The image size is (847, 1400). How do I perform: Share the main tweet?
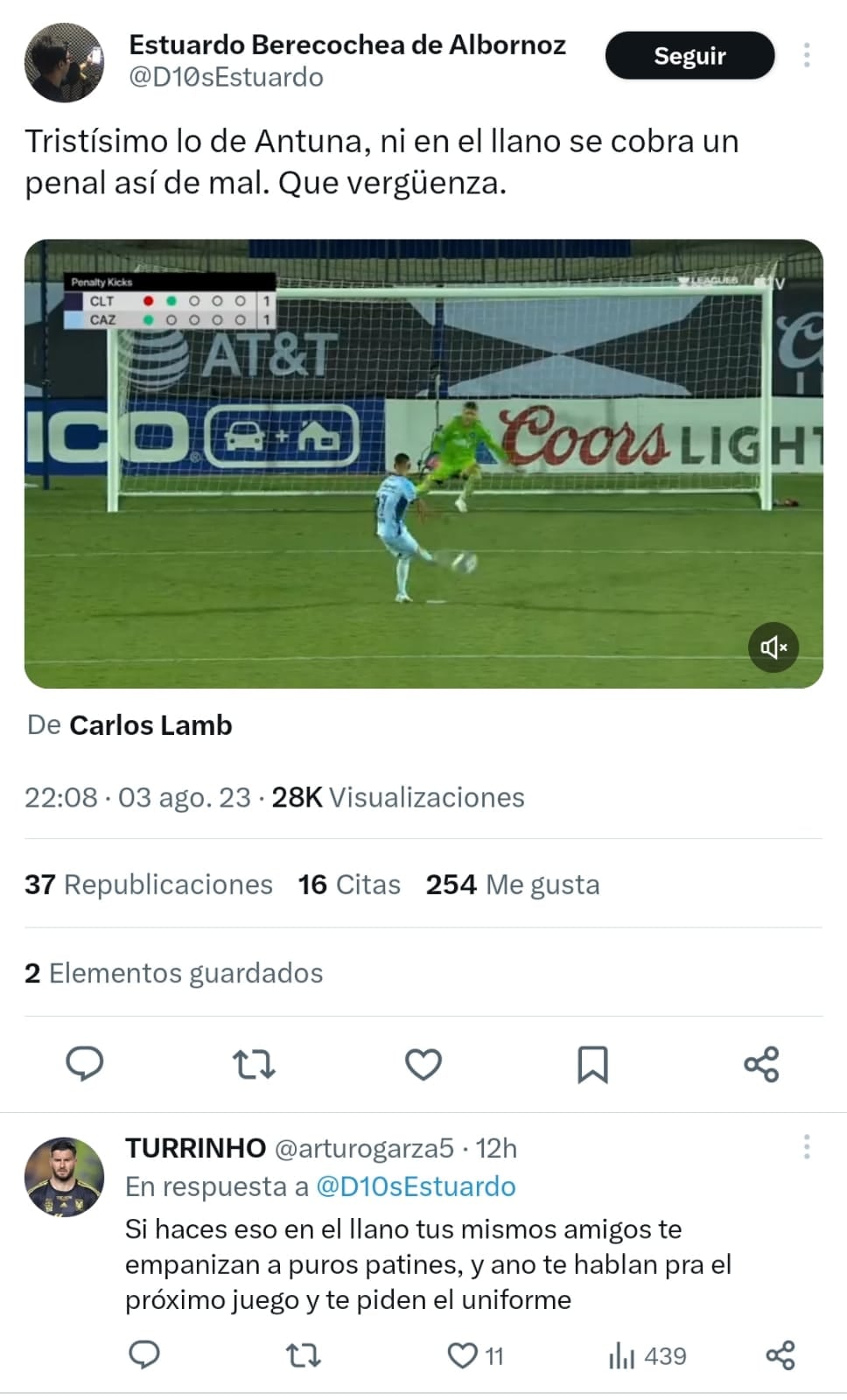pyautogui.click(x=761, y=1065)
